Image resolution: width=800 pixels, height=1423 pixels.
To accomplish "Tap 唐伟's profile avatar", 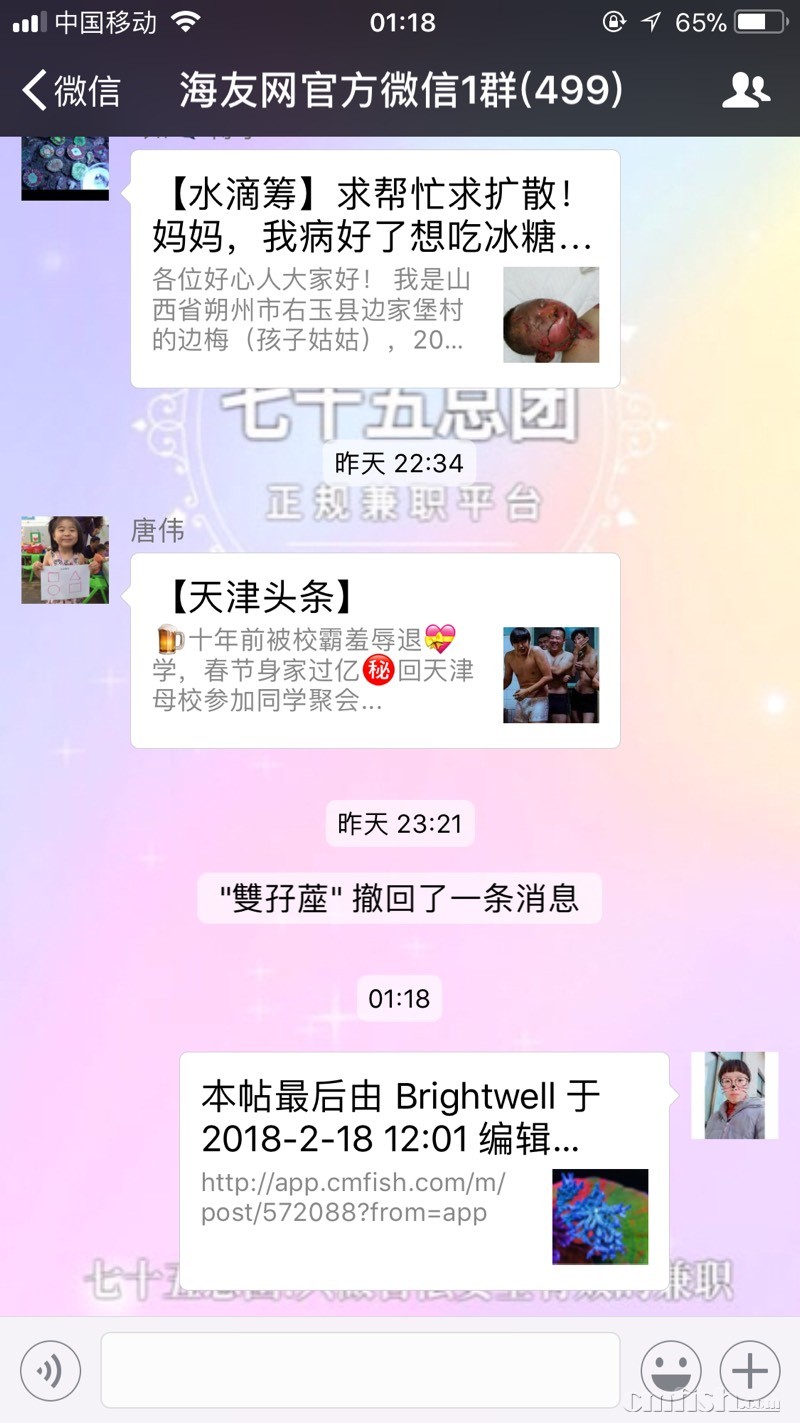I will (65, 560).
